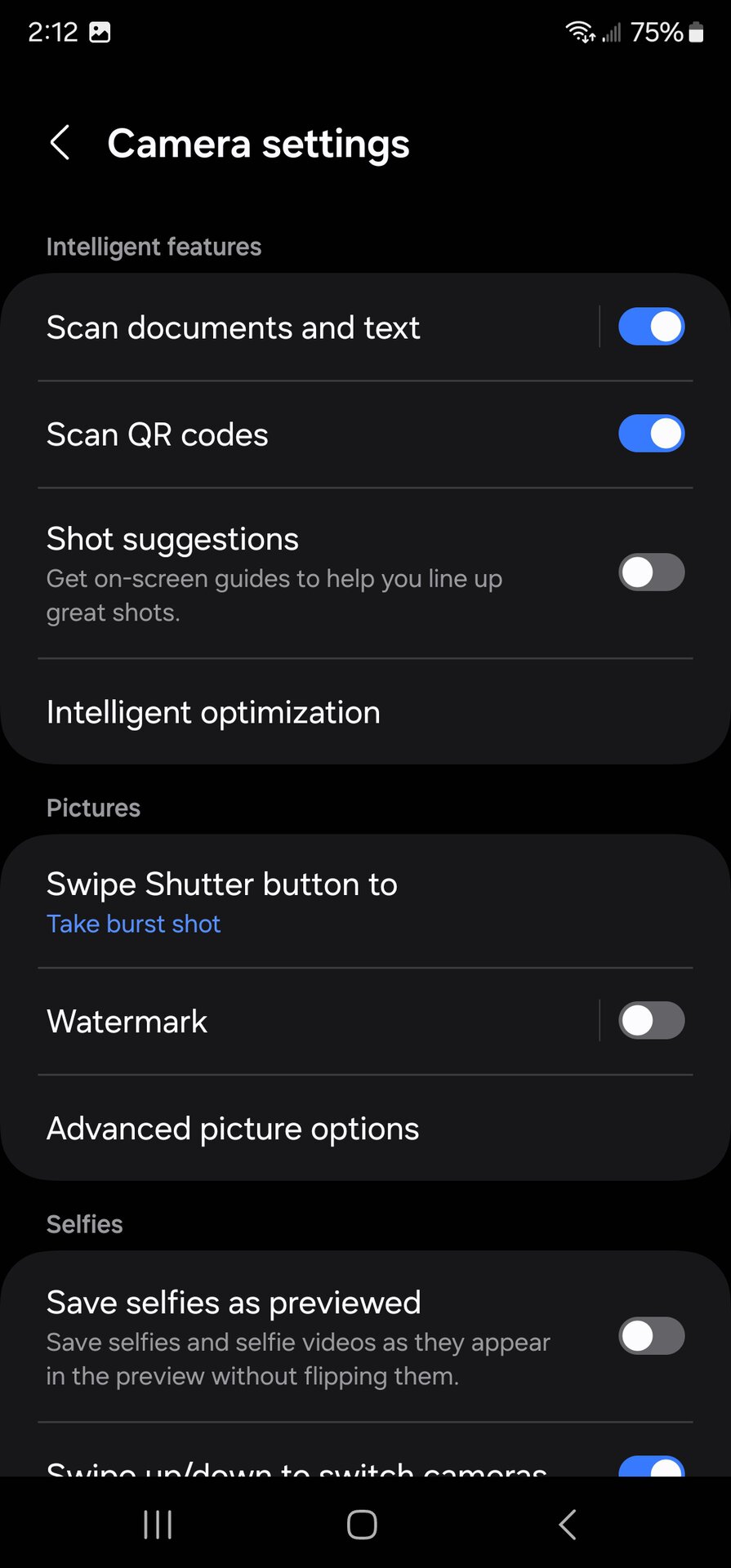The image size is (731, 1568).
Task: Enable Save selfies as previewed
Action: [x=651, y=1336]
